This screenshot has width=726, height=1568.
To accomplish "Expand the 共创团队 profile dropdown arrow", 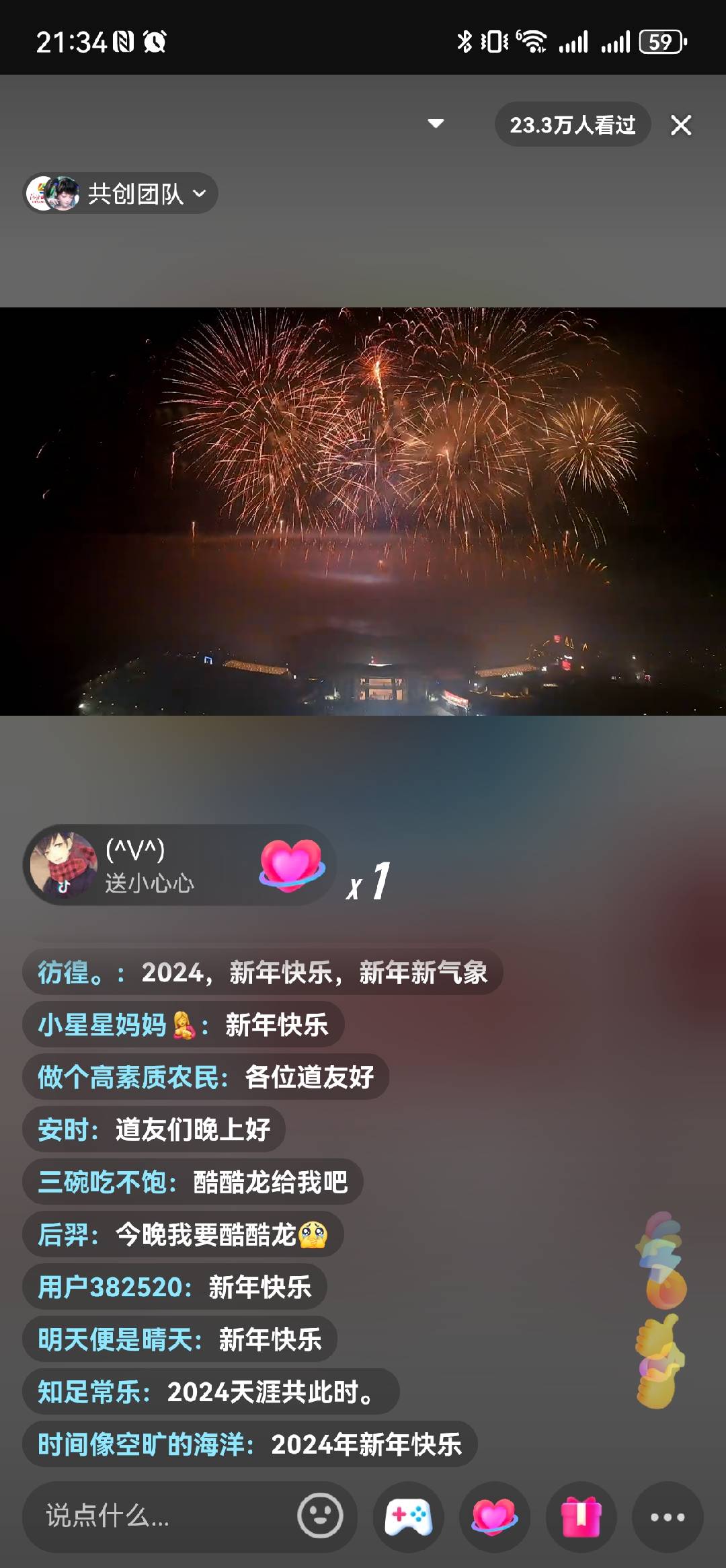I will pos(198,193).
